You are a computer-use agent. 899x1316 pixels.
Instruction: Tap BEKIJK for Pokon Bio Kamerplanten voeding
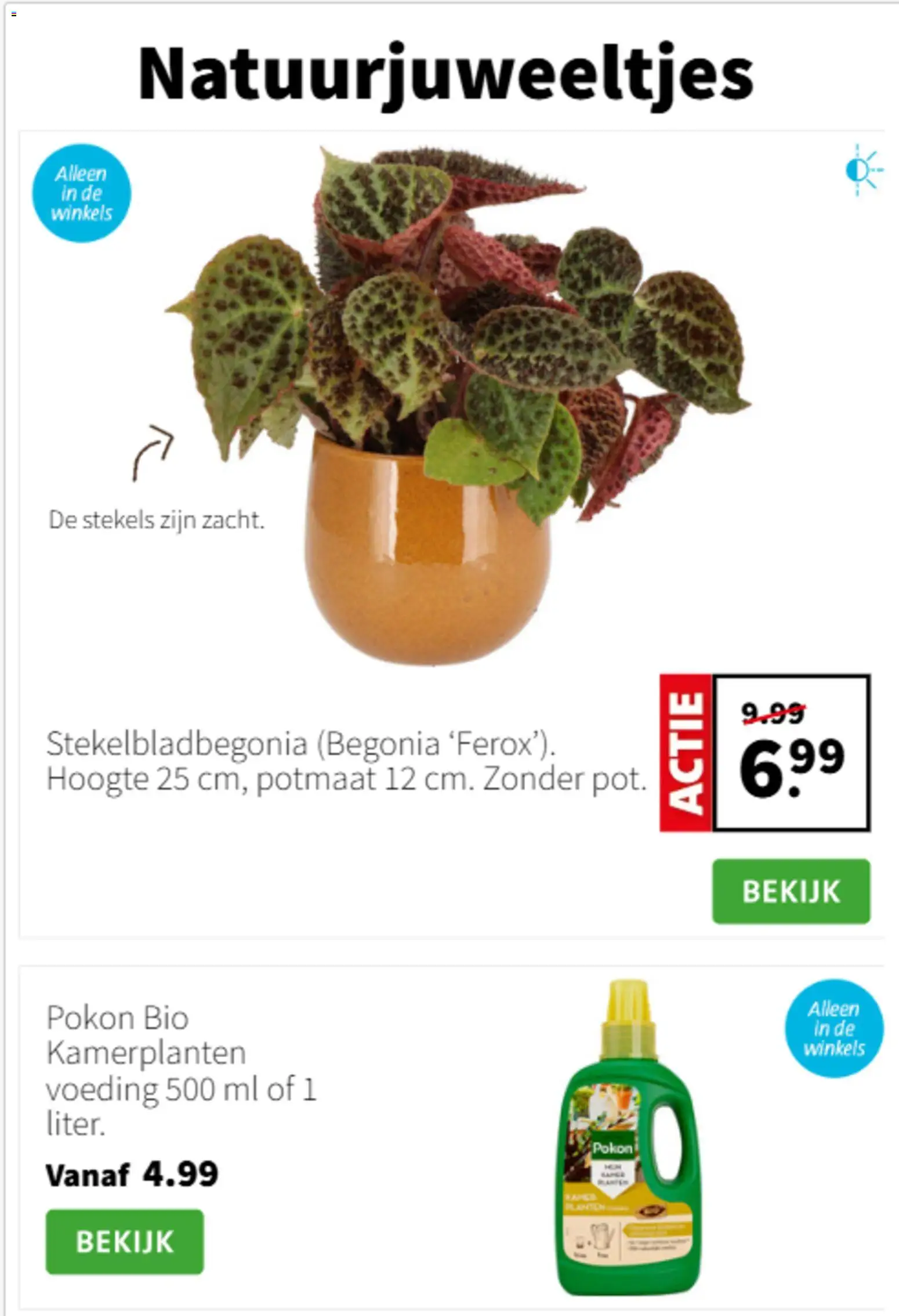point(125,1241)
